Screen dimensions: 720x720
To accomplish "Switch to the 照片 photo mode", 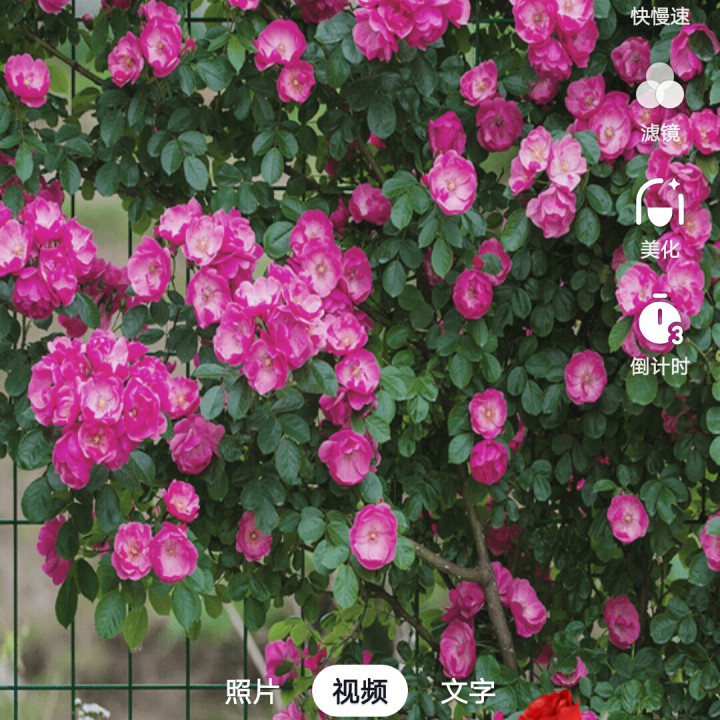I will (252, 691).
